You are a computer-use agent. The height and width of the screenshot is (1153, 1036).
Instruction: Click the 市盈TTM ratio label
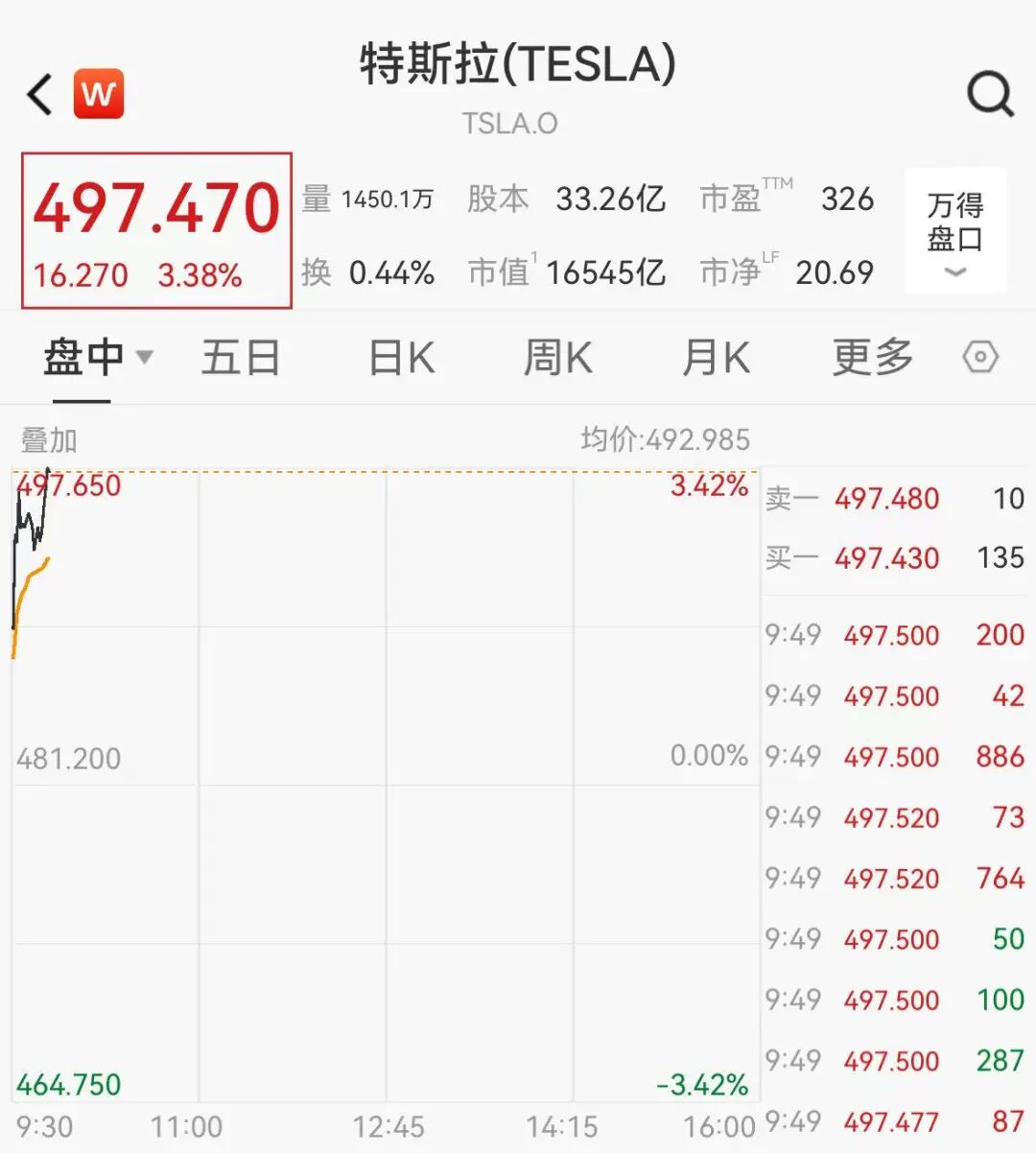click(x=739, y=200)
